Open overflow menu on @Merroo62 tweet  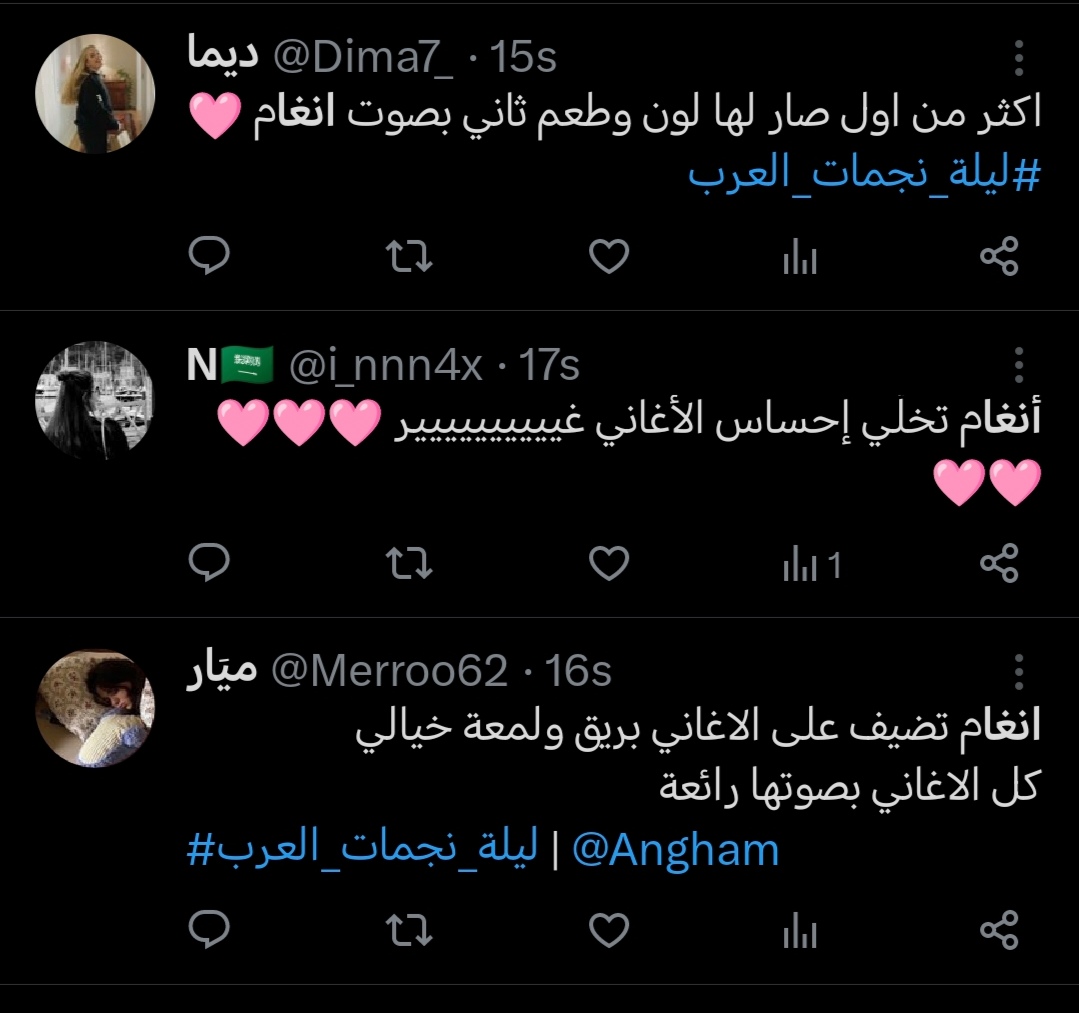(x=1019, y=671)
